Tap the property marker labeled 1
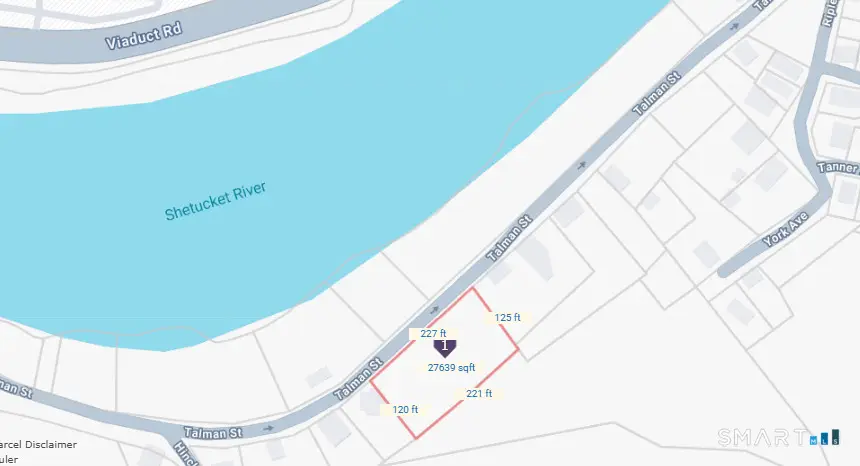Image resolution: width=860 pixels, height=466 pixels. (x=445, y=347)
